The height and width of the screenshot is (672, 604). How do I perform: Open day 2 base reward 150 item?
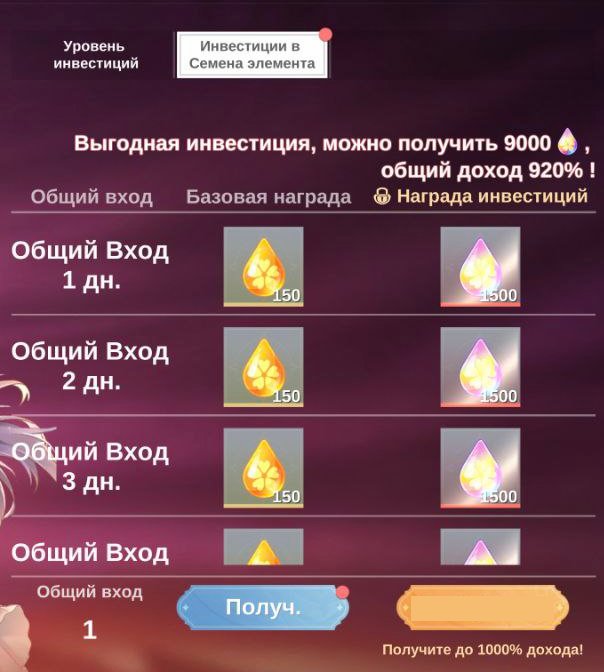(263, 368)
